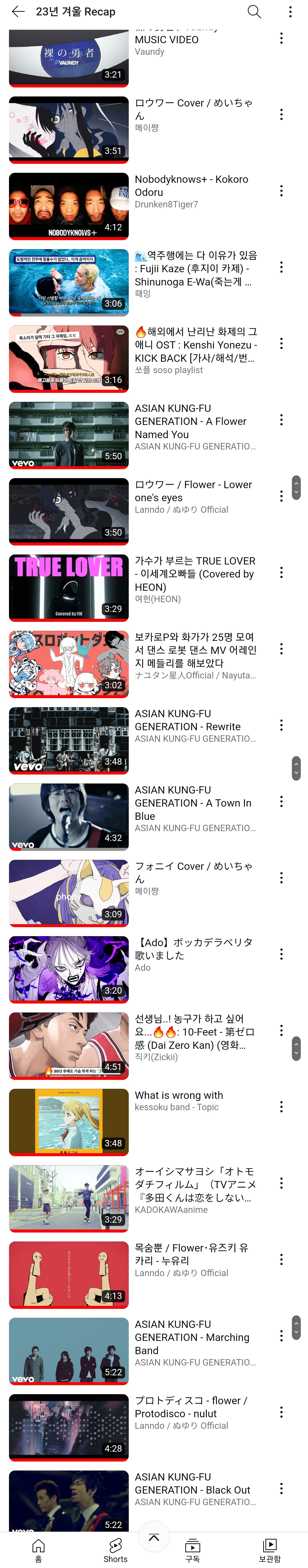Screen dimensions: 308x1568
Task: Open Fujii Kaze Shinunoga E-Wa video
Action: click(69, 282)
